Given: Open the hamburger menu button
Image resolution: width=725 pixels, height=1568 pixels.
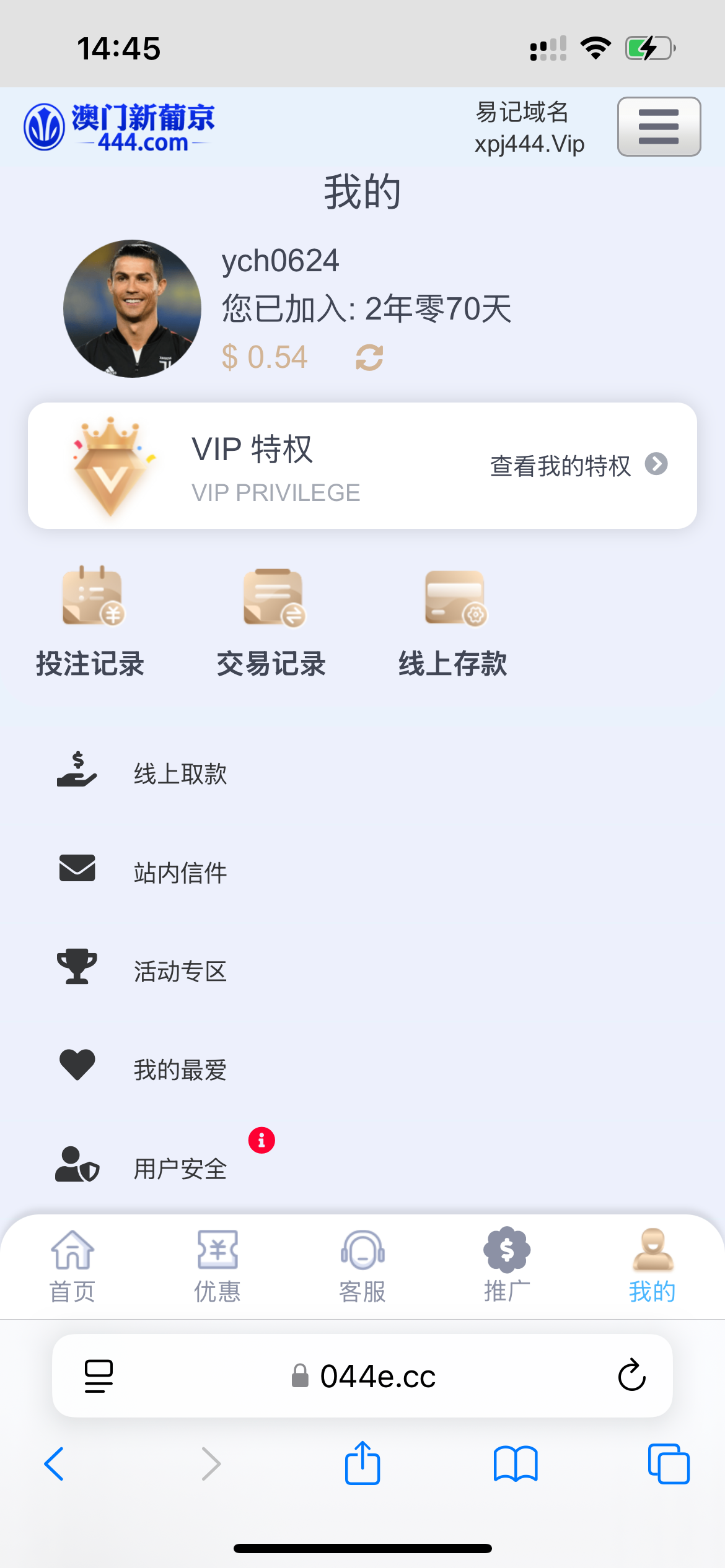Looking at the screenshot, I should click(x=659, y=126).
